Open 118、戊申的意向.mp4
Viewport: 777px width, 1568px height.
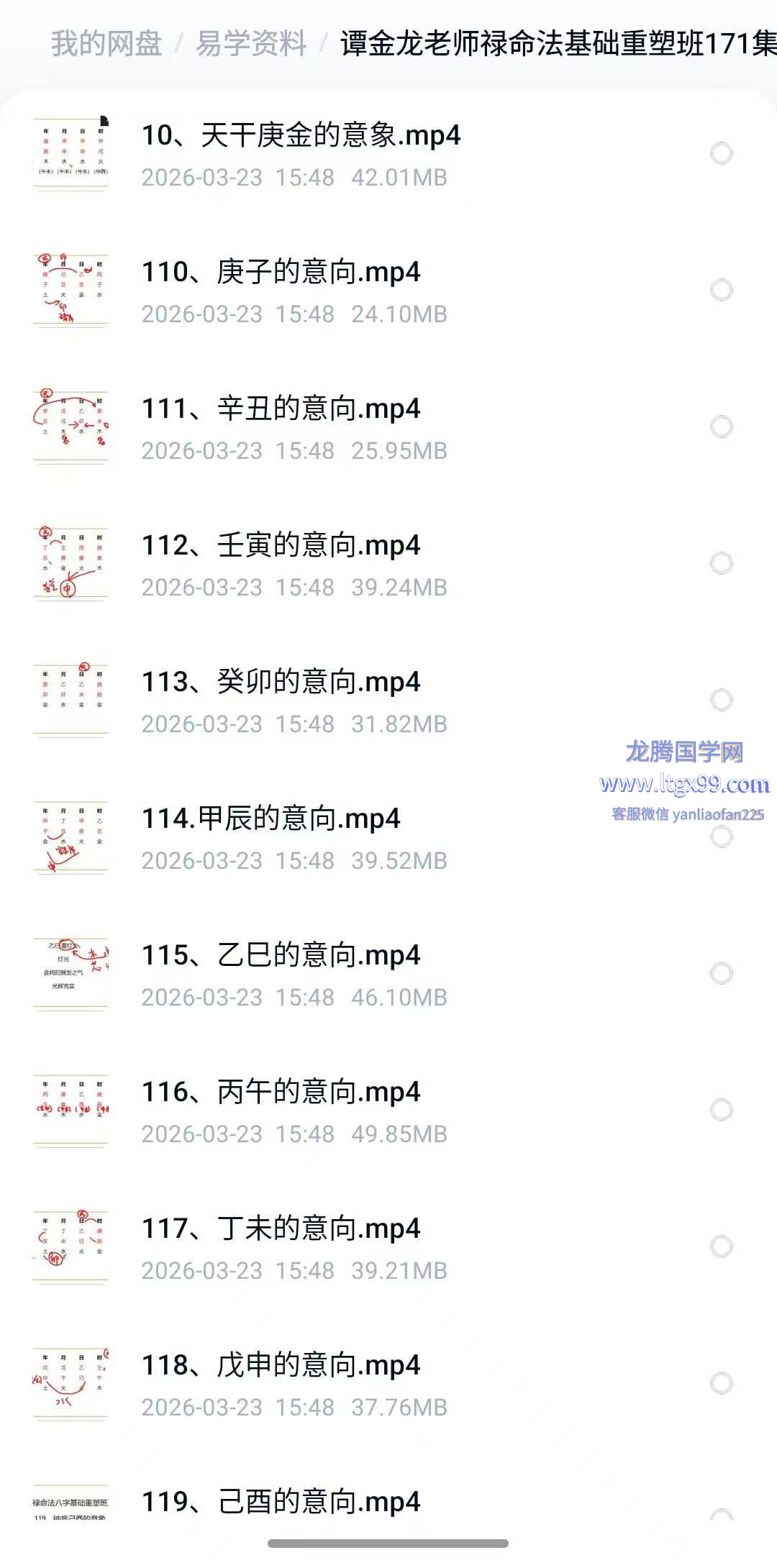pyautogui.click(x=281, y=1366)
